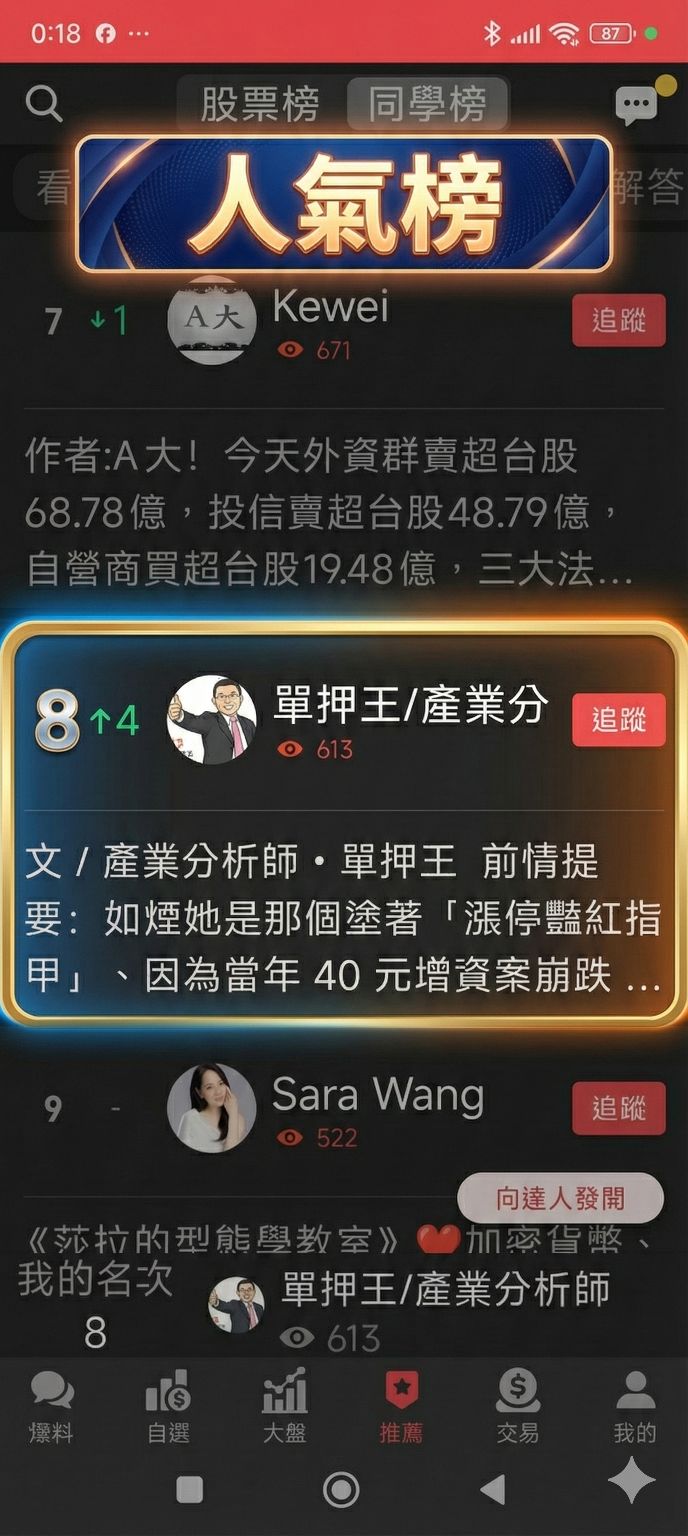Select the 推薦 tab
The width and height of the screenshot is (688, 1536).
401,1406
